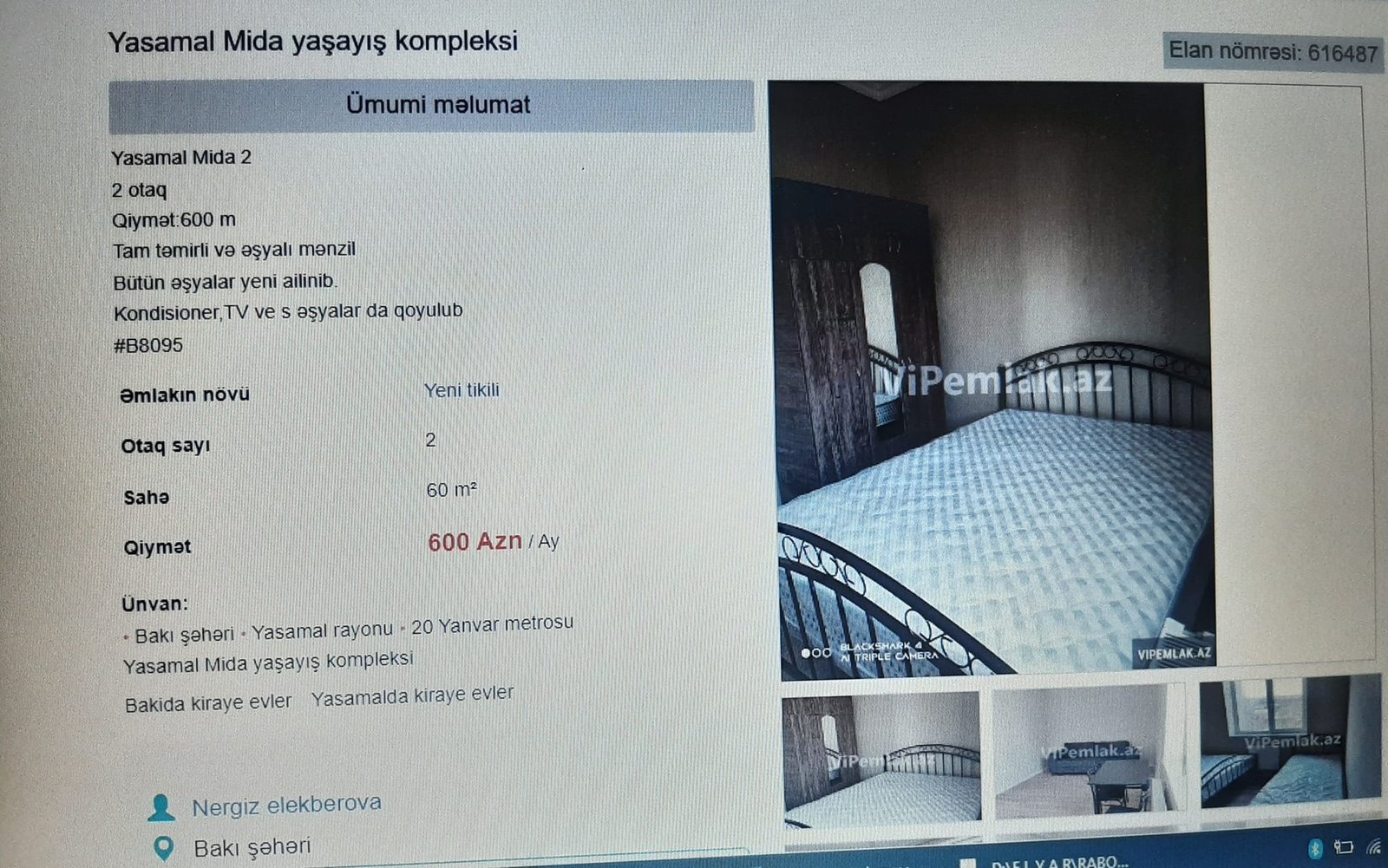1388x868 pixels.
Task: Select the first bedroom thumbnail with wardrobe
Action: coord(881,758)
